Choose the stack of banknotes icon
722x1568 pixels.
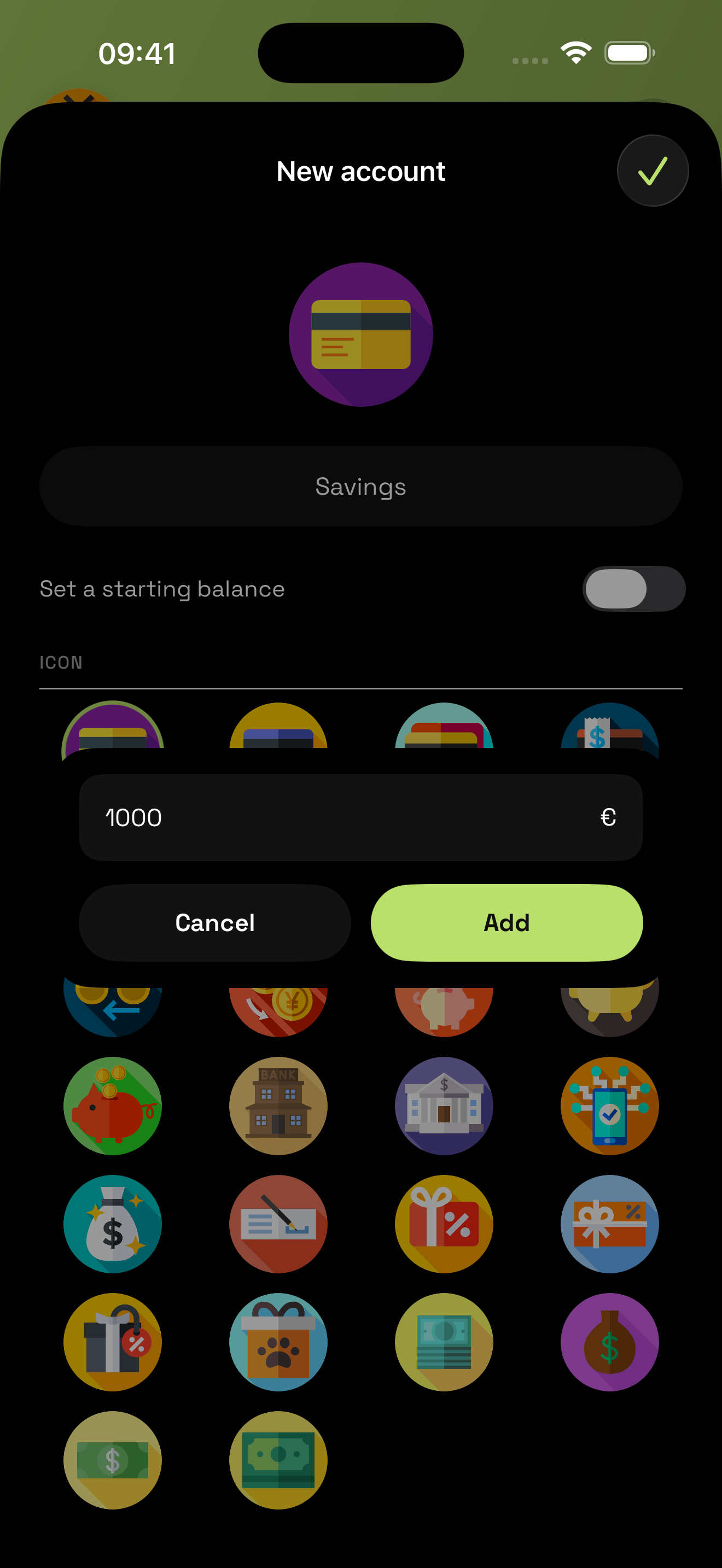(444, 1342)
